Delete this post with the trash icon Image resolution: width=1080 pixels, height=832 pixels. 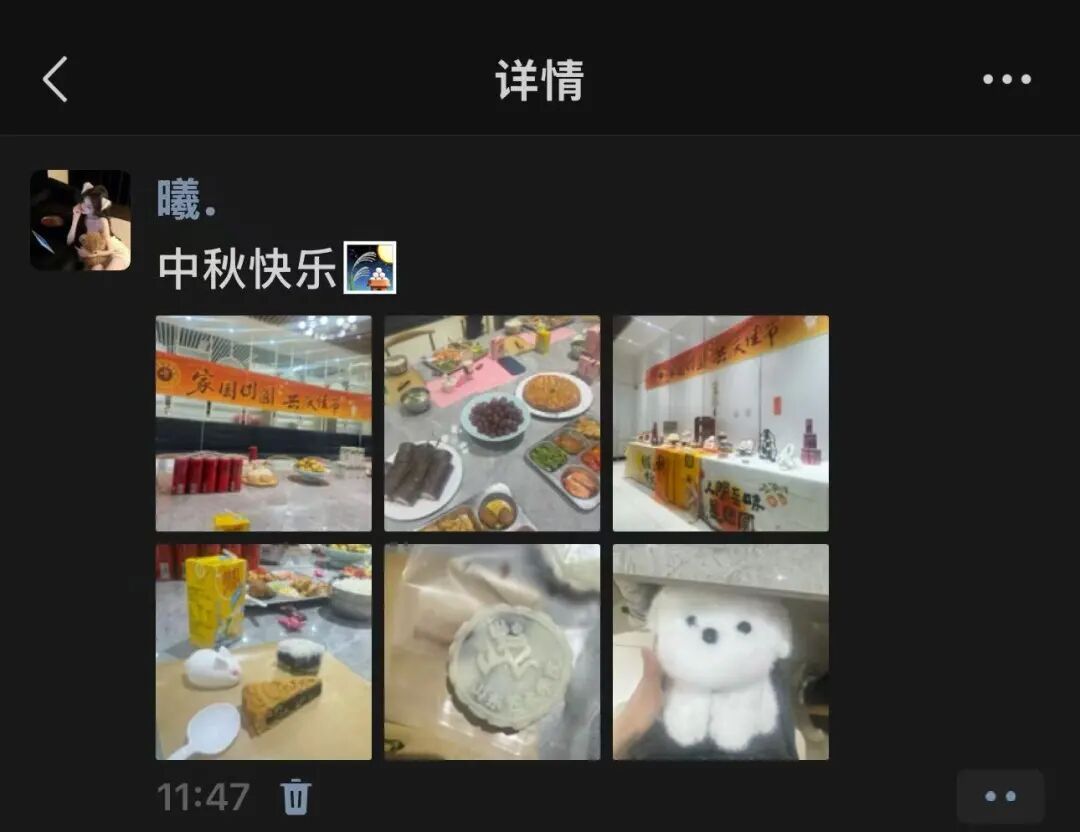(296, 797)
